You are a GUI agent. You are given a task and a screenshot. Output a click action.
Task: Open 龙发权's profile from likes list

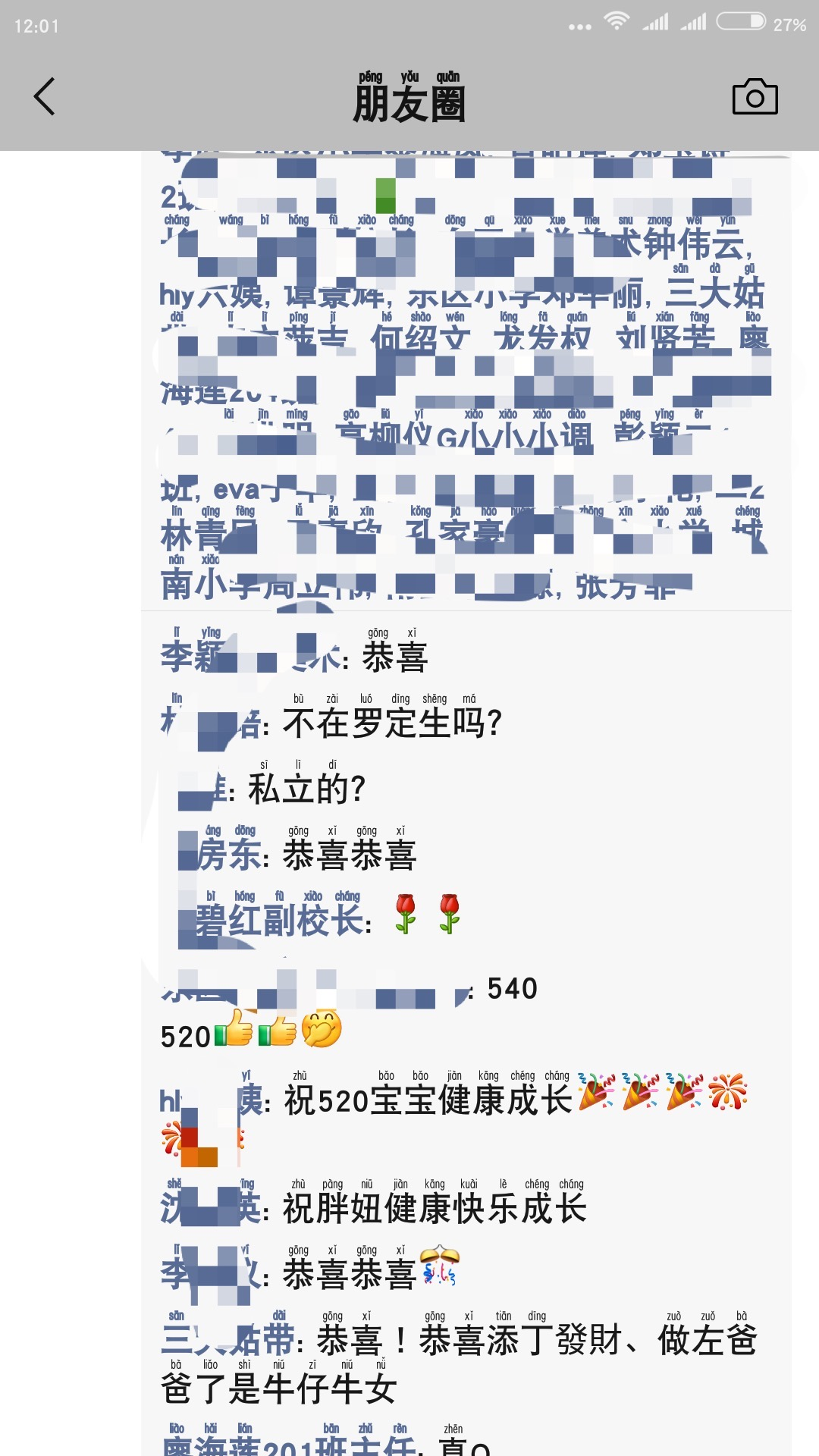coord(541,337)
